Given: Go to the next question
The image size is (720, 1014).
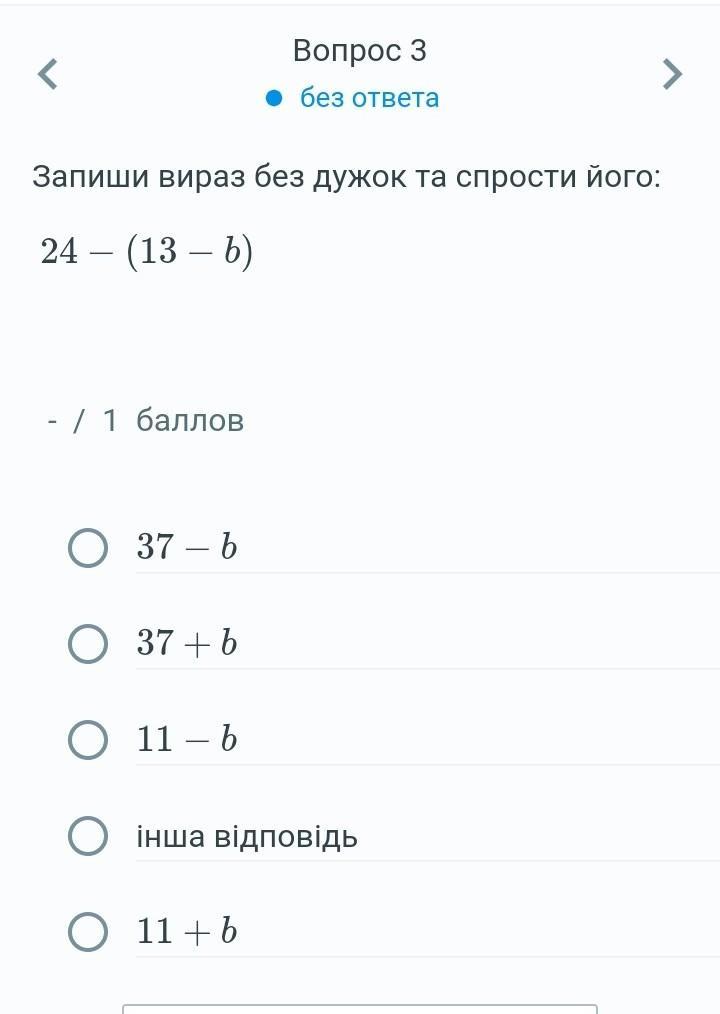Looking at the screenshot, I should 672,74.
